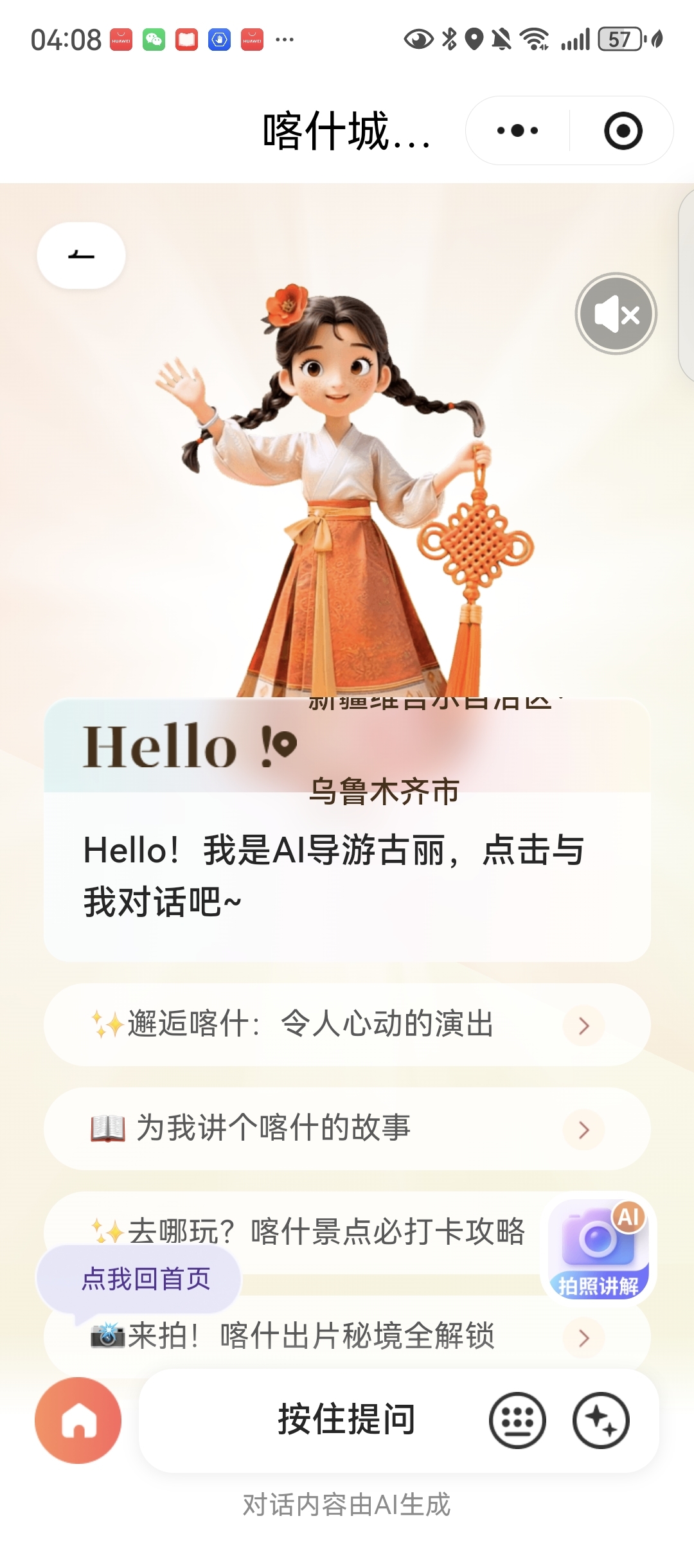Unmute the AI guide's voice
Screen dimensions: 694x1568
pyautogui.click(x=616, y=314)
